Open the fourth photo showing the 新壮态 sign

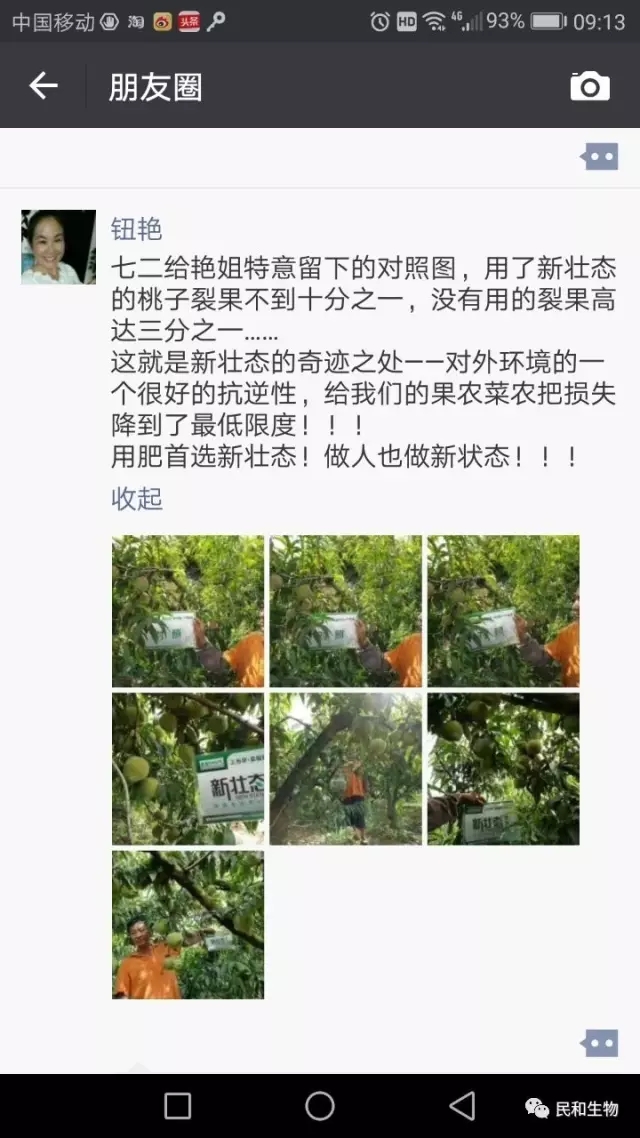(188, 768)
